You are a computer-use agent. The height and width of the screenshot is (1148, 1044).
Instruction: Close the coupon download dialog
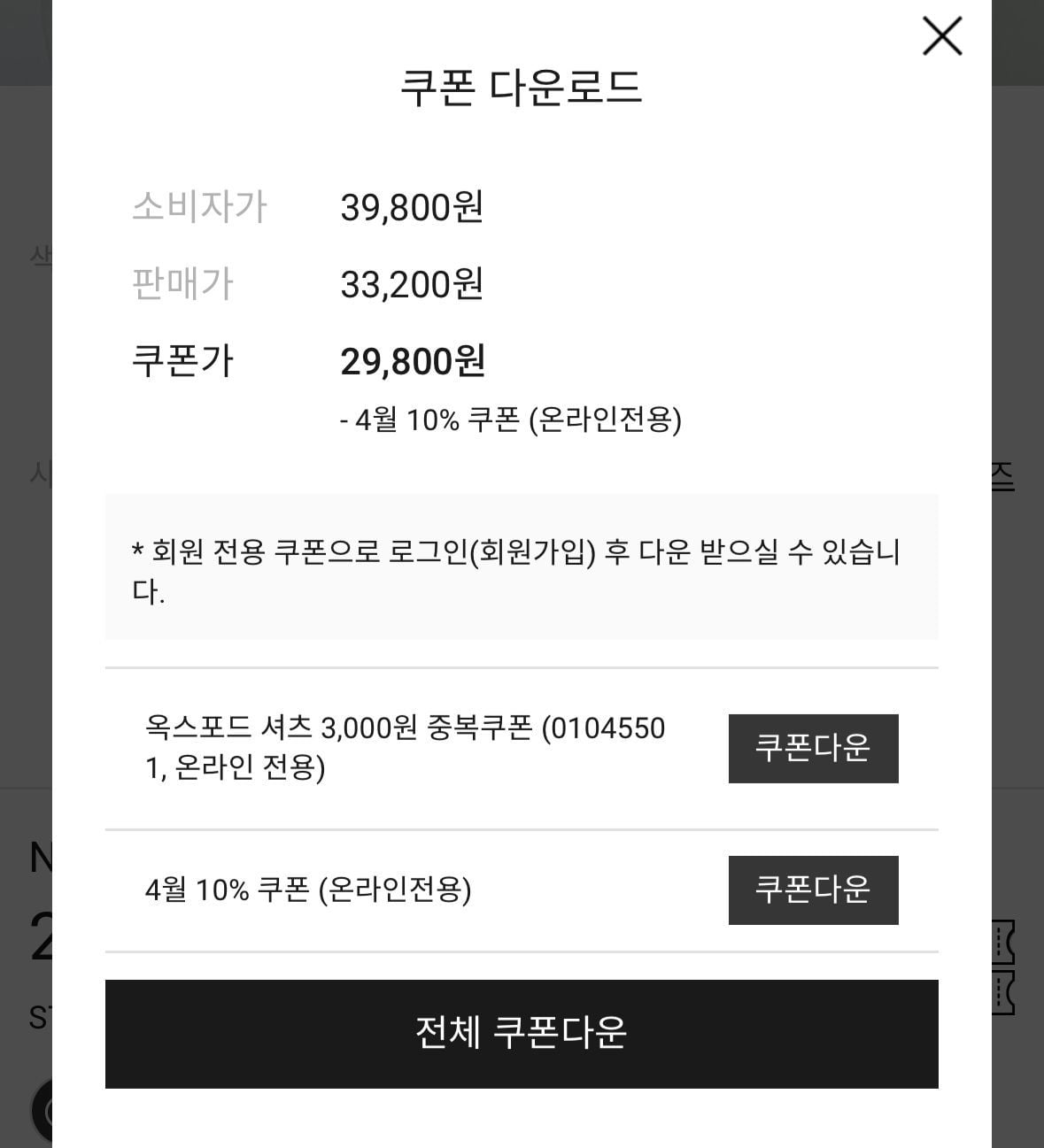tap(941, 37)
